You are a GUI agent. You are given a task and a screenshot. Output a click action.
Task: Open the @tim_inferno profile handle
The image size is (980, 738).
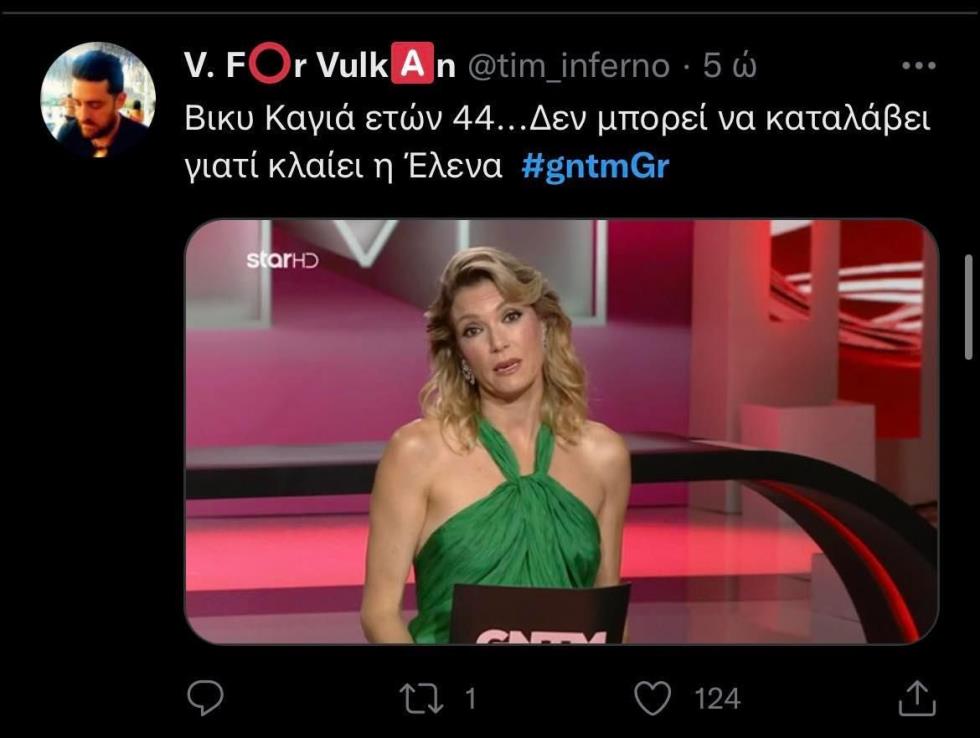(568, 67)
